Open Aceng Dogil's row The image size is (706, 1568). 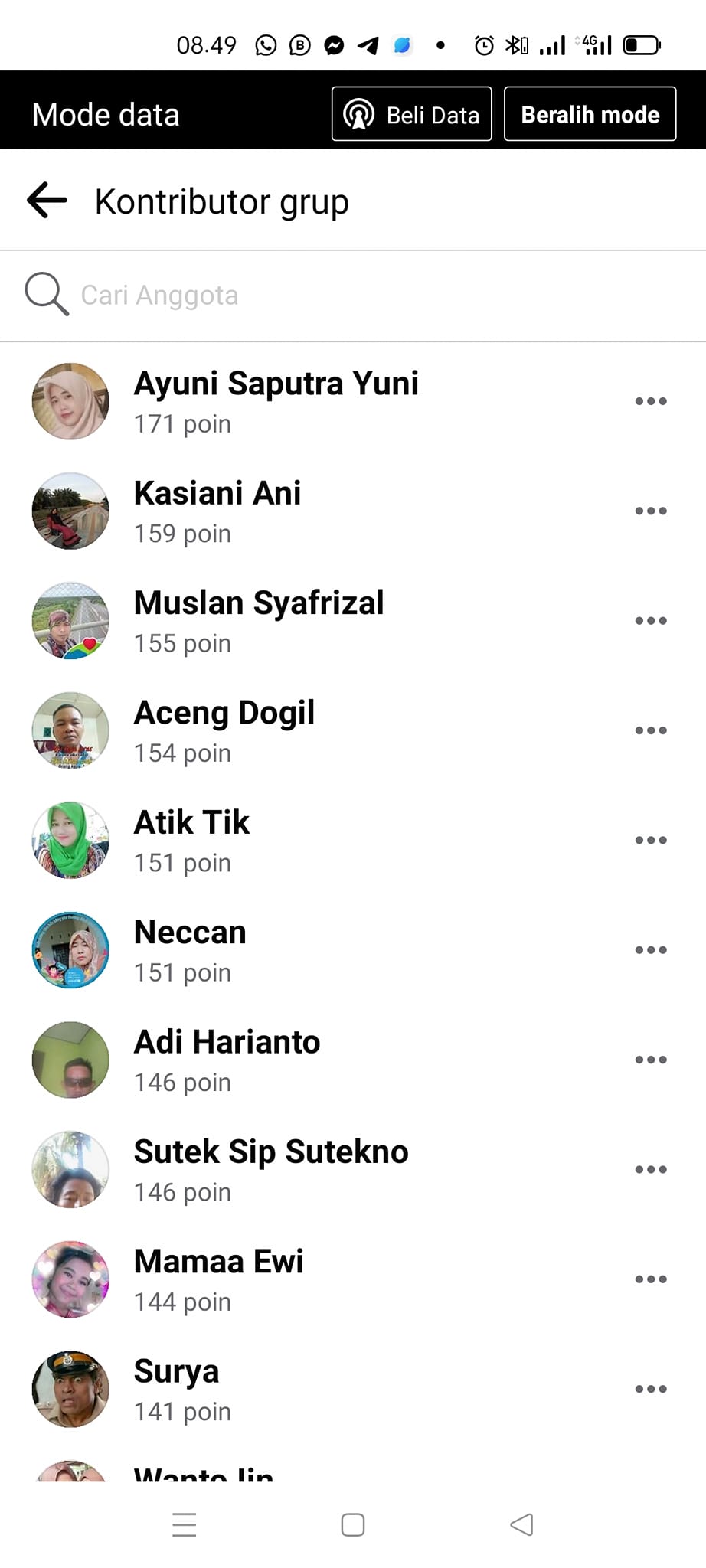click(x=224, y=714)
